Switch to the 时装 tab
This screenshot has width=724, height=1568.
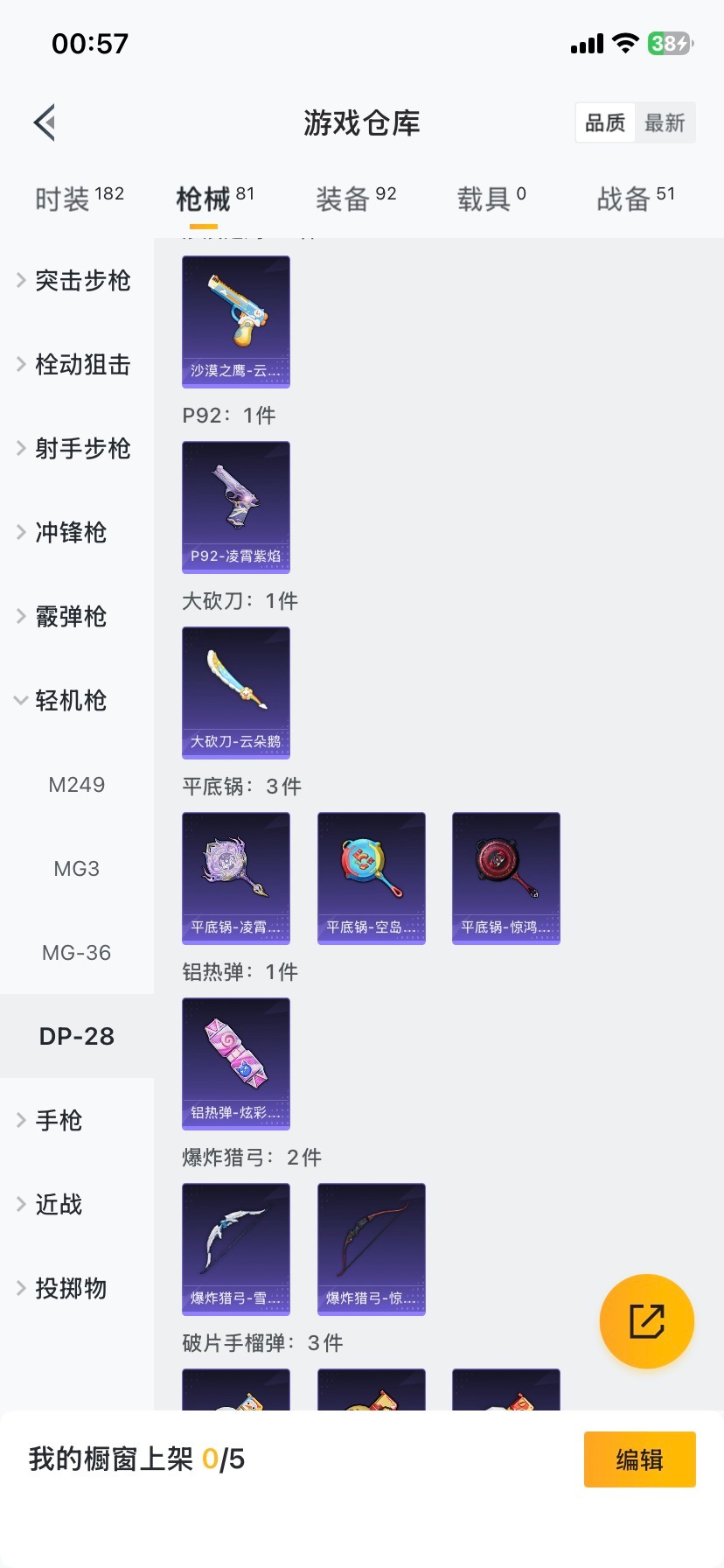click(79, 199)
